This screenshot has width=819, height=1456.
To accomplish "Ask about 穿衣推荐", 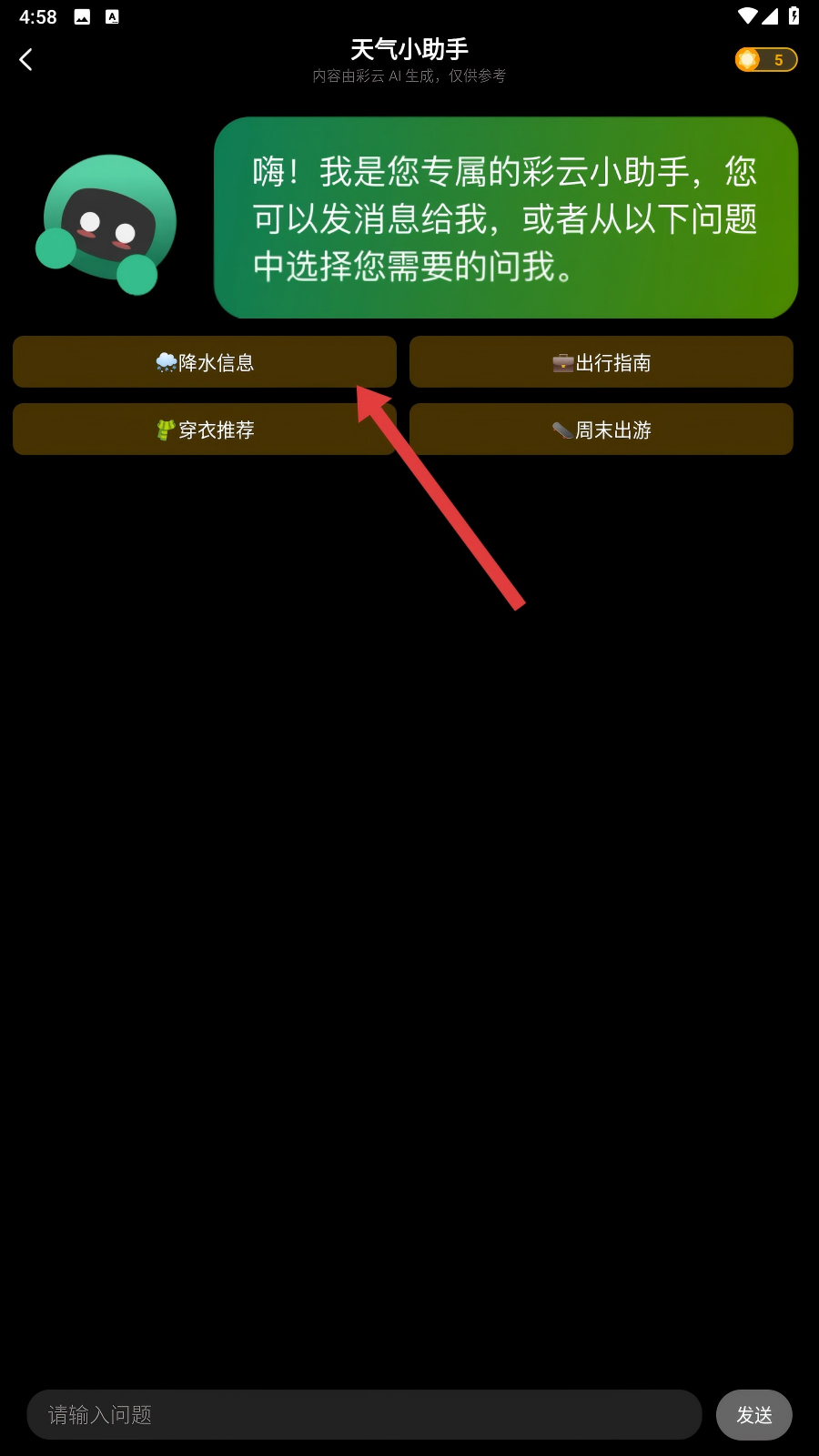I will click(x=204, y=430).
